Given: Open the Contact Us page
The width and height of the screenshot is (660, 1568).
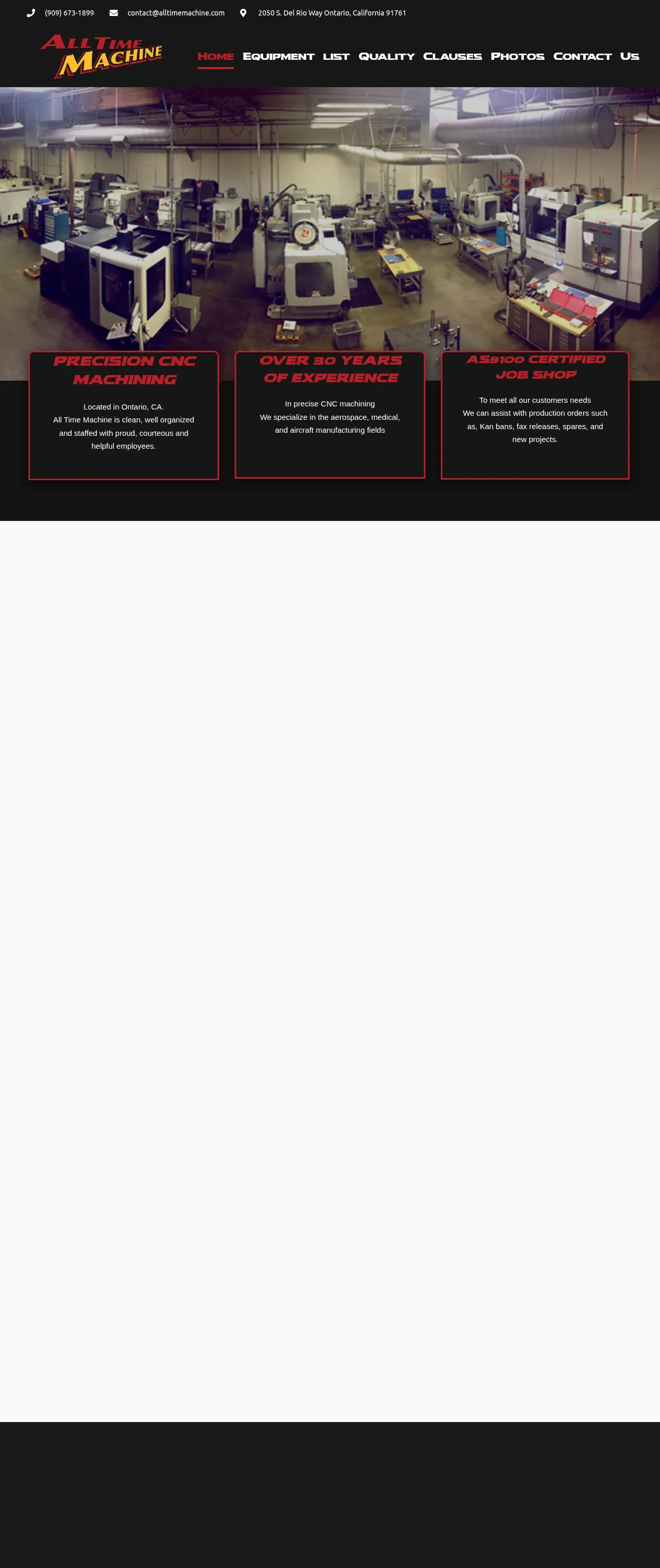Looking at the screenshot, I should pyautogui.click(x=596, y=57).
